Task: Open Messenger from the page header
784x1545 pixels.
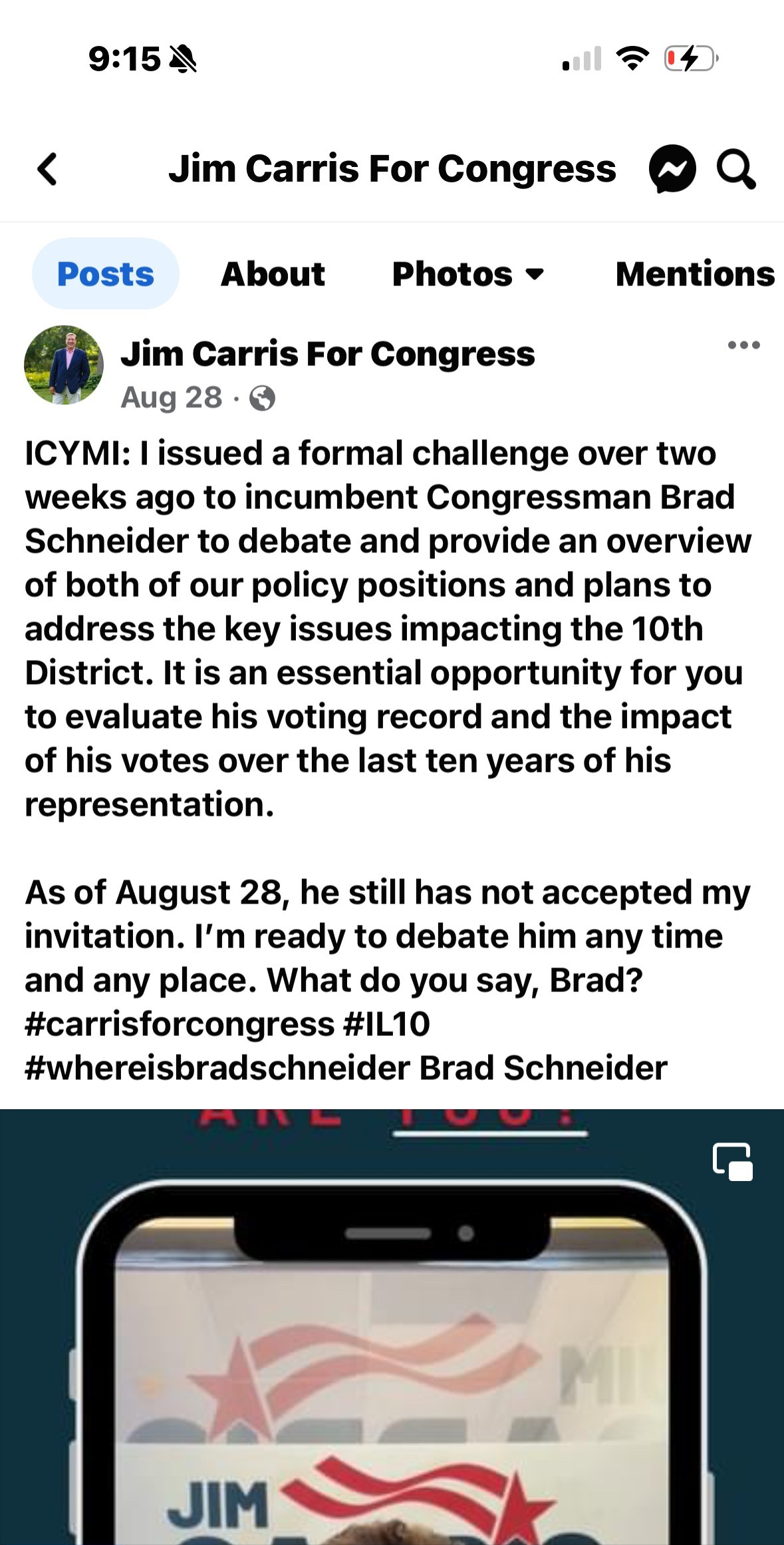Action: click(672, 169)
